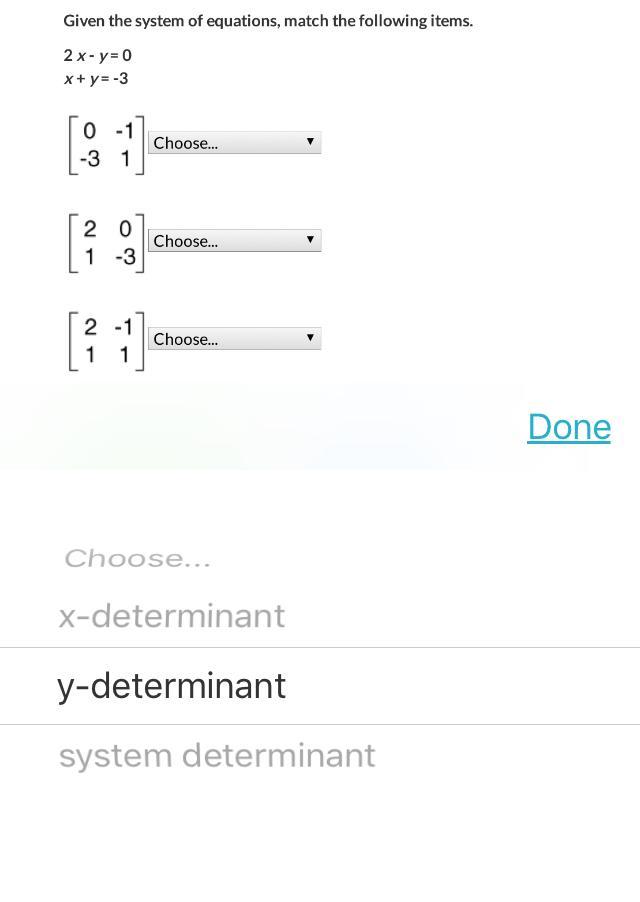Choose y-determinant in the picker
640x902 pixels.
click(x=172, y=686)
